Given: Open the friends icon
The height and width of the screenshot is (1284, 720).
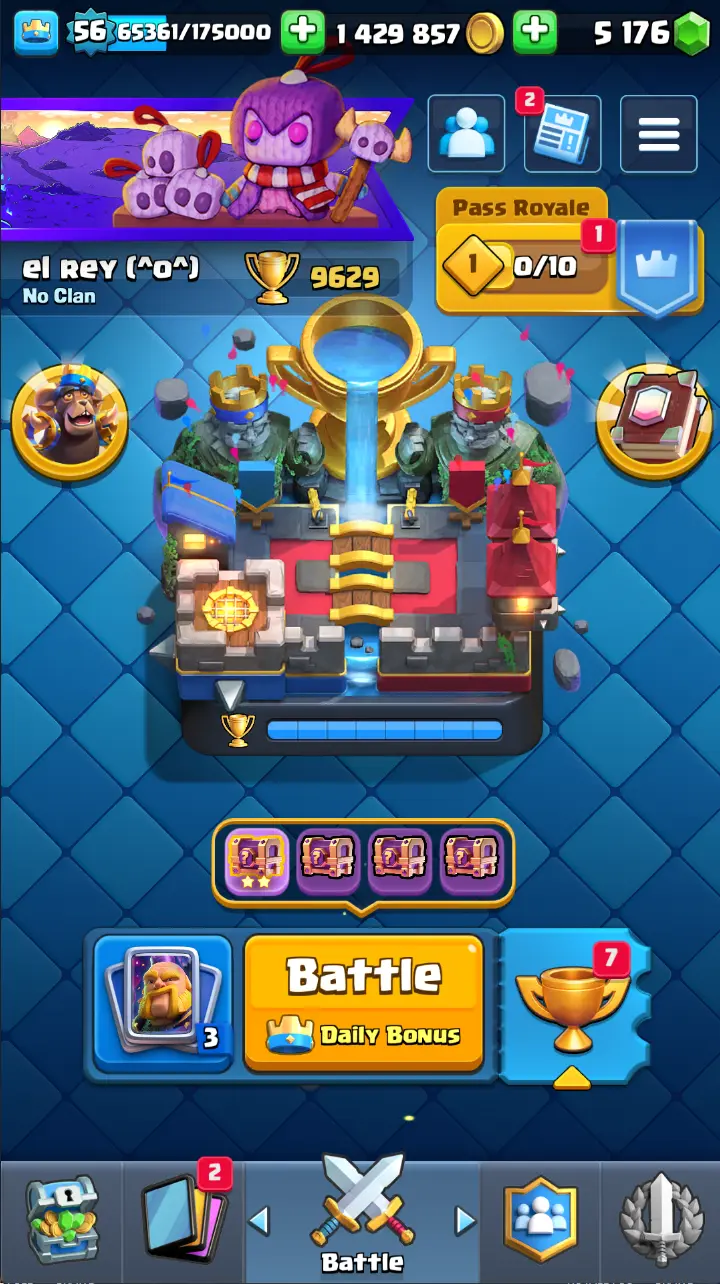Looking at the screenshot, I should [x=466, y=135].
